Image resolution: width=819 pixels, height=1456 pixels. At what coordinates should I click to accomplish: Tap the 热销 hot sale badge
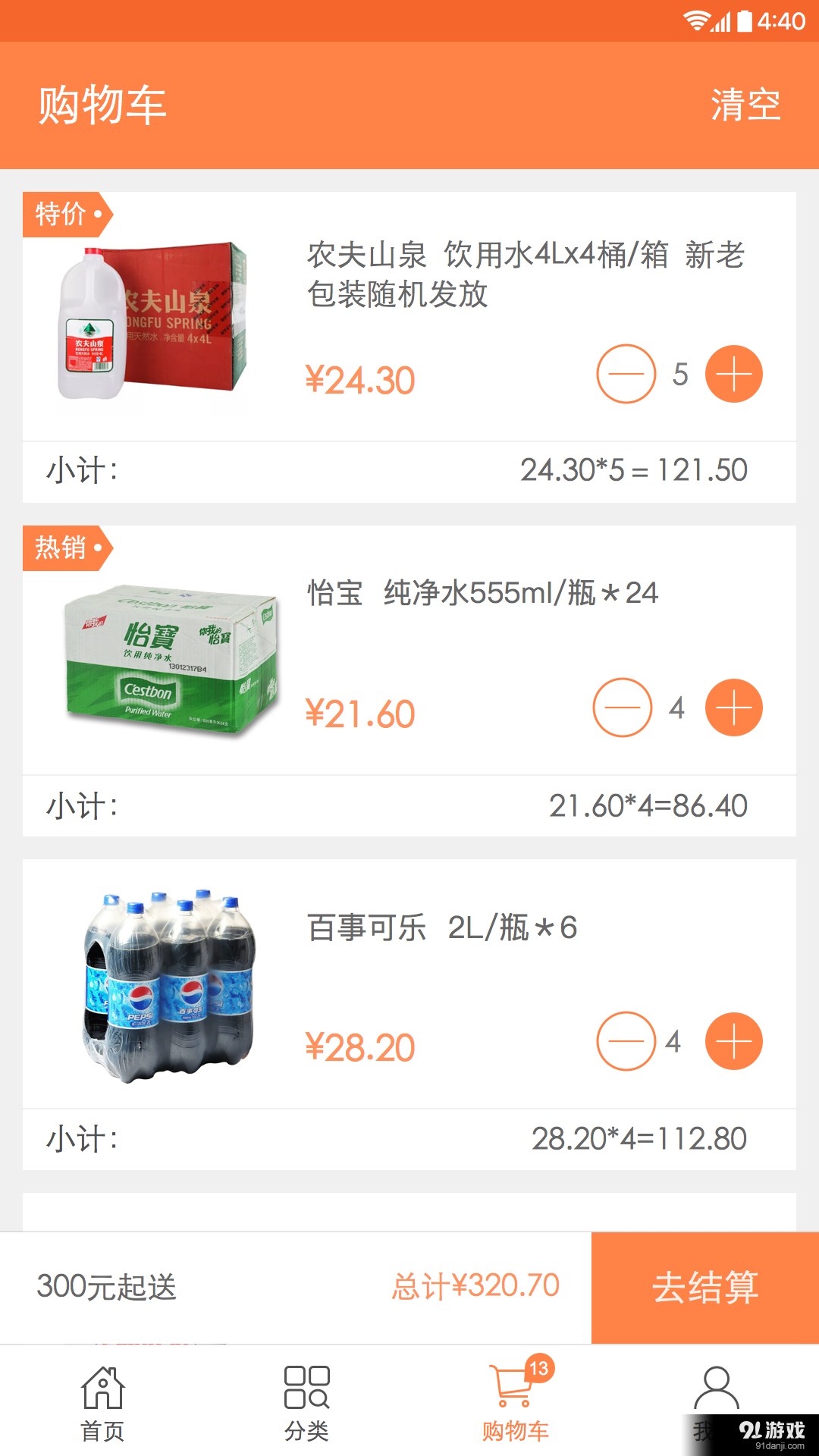tap(64, 548)
